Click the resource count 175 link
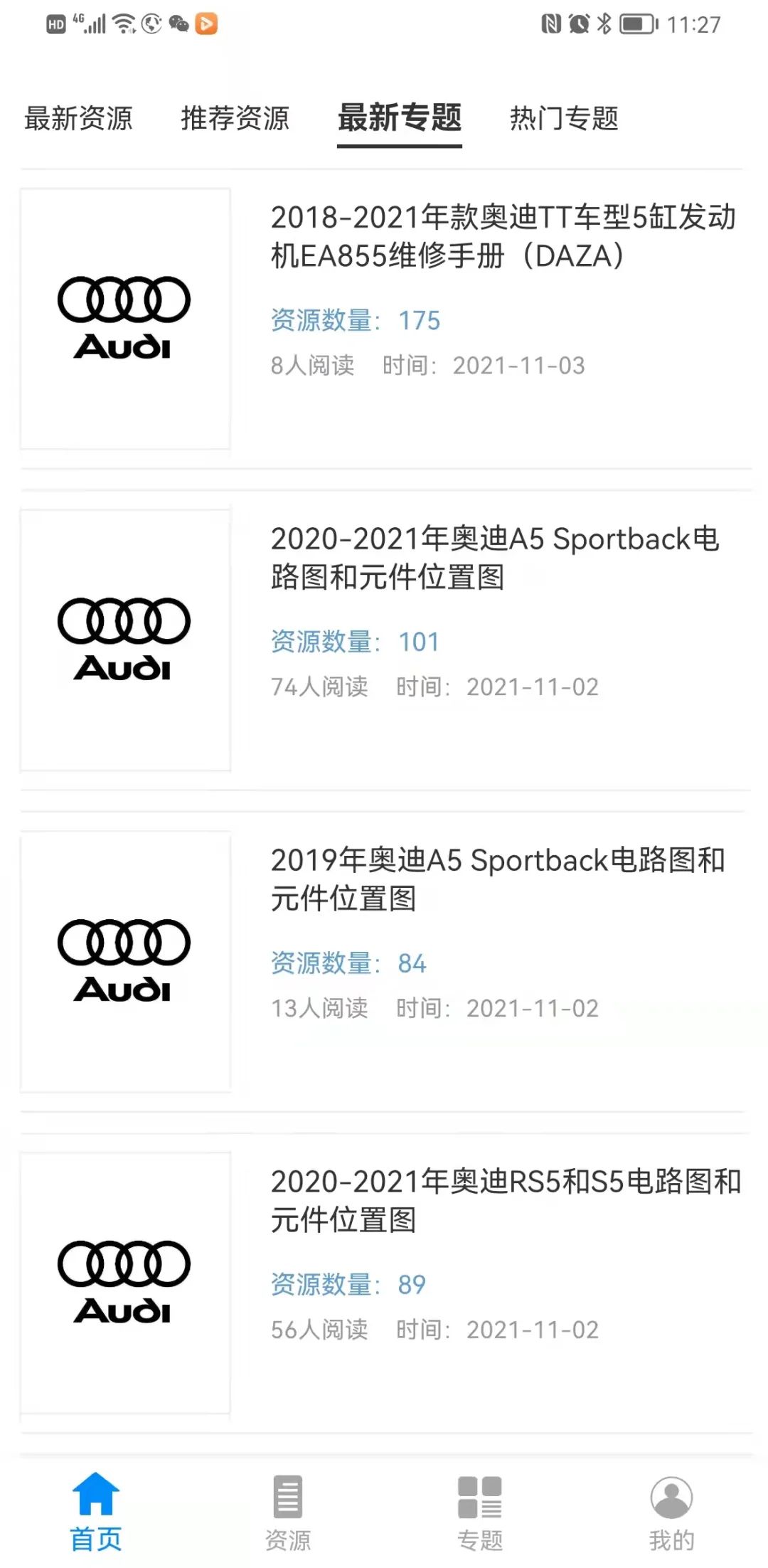Viewport: 768px width, 1568px height. 418,320
